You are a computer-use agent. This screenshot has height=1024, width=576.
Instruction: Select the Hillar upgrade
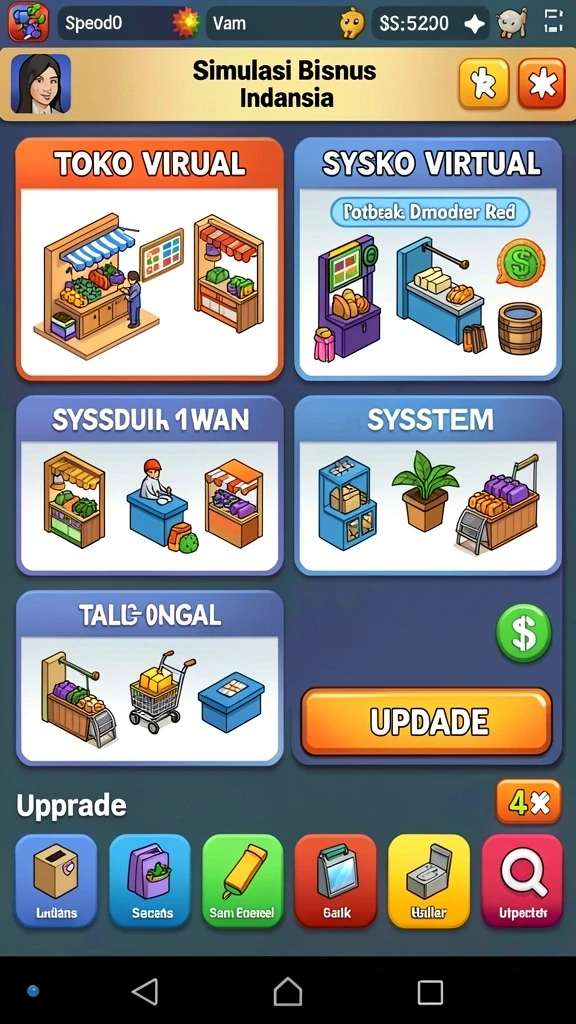429,881
